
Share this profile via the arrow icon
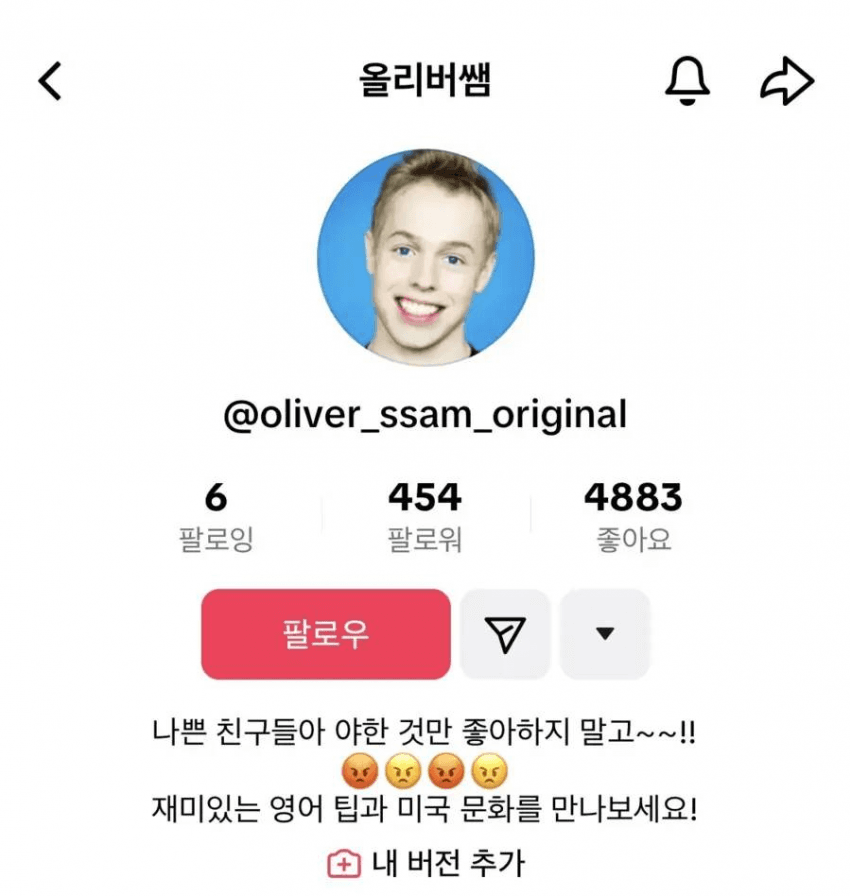pos(787,82)
